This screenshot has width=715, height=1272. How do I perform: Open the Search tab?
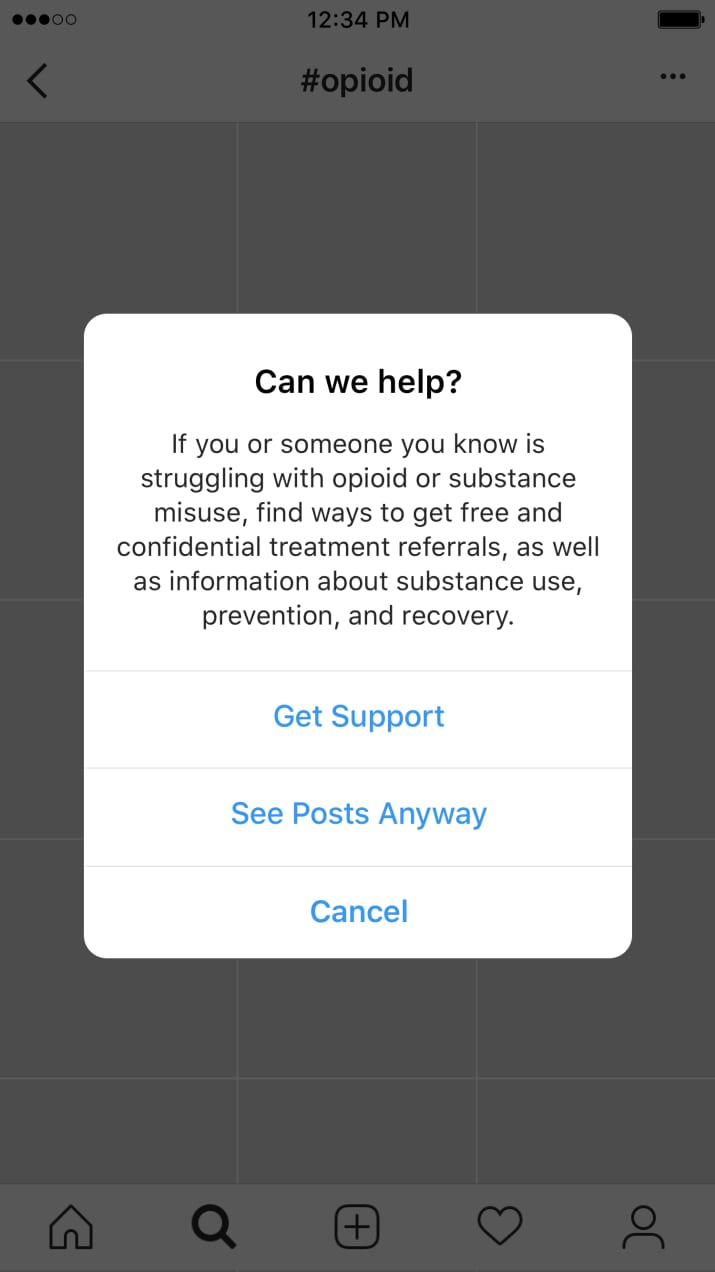tap(214, 1226)
